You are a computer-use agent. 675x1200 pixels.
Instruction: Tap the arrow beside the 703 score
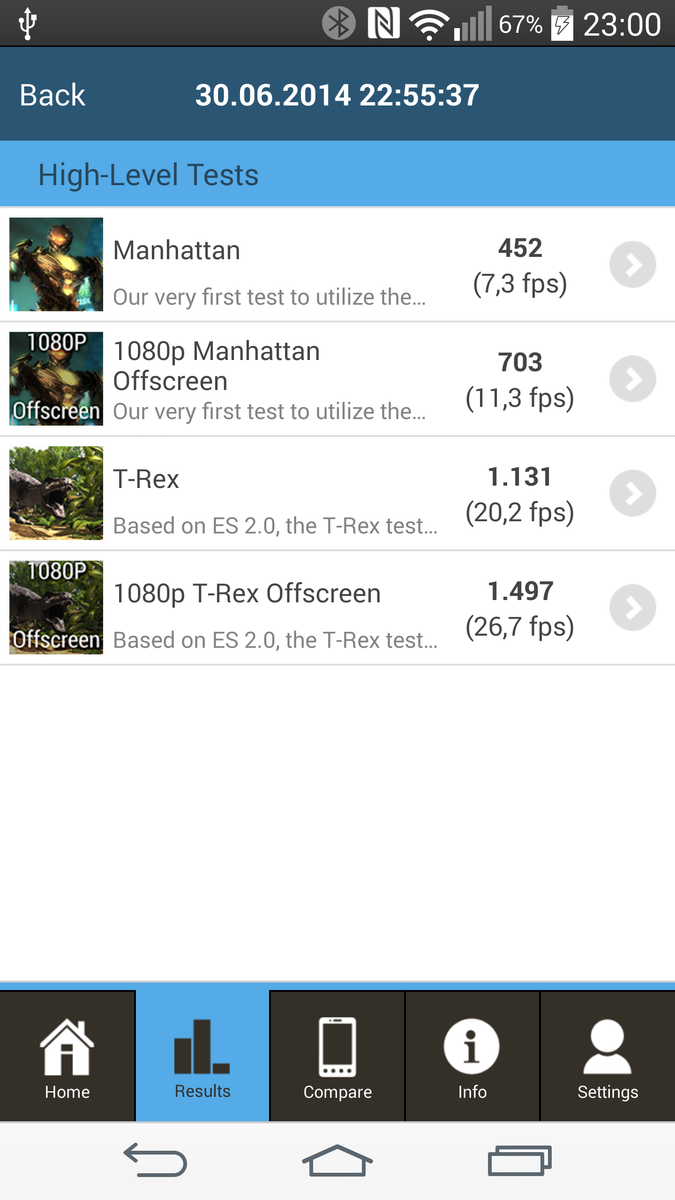[x=632, y=379]
